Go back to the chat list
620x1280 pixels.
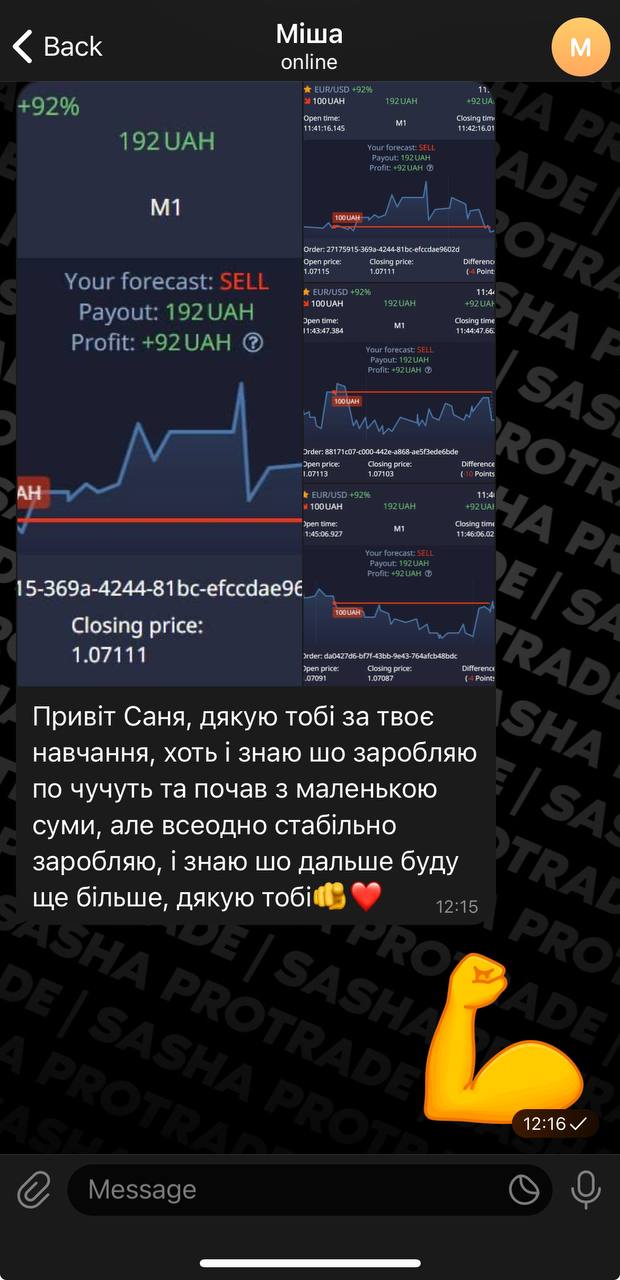coord(56,46)
